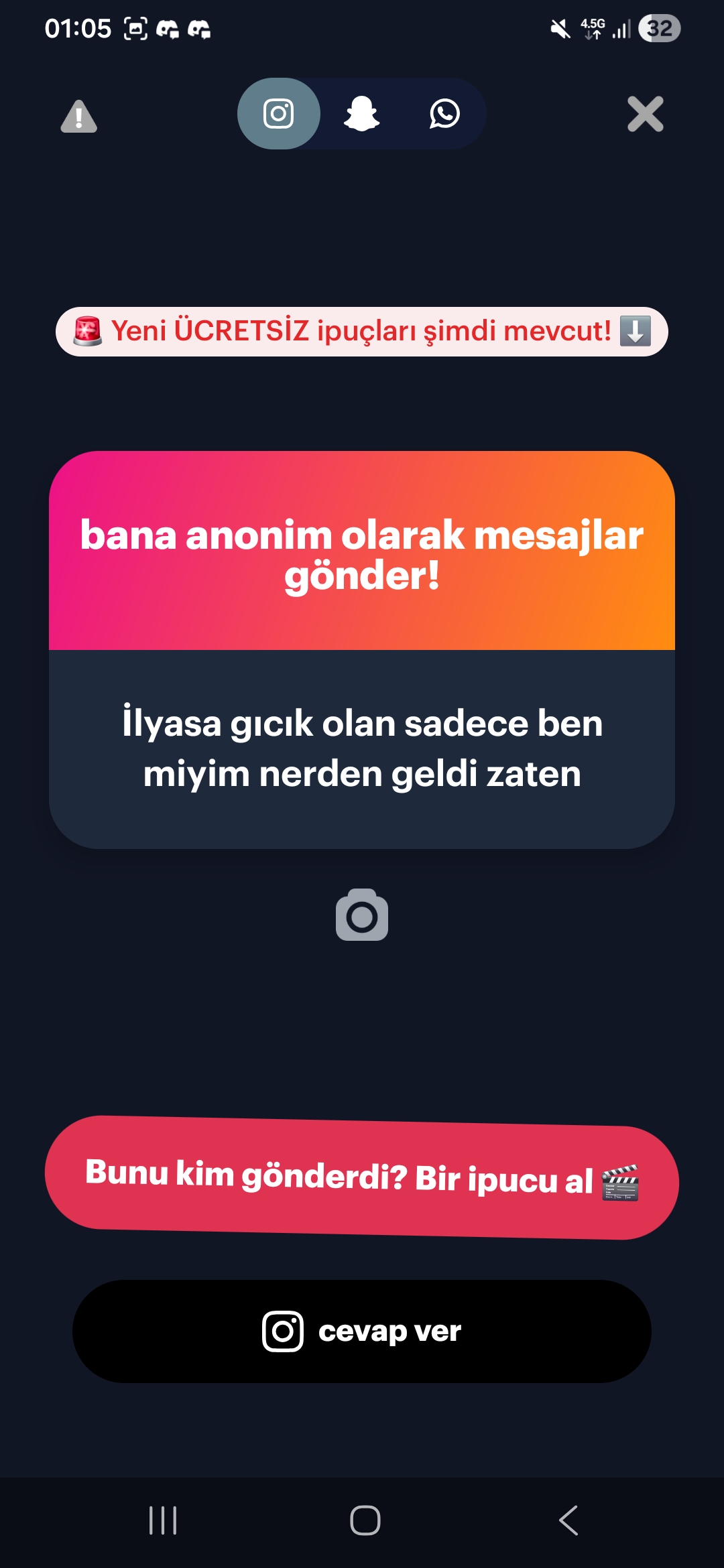Select the Instagram share tab
The image size is (724, 1568).
coord(279,114)
